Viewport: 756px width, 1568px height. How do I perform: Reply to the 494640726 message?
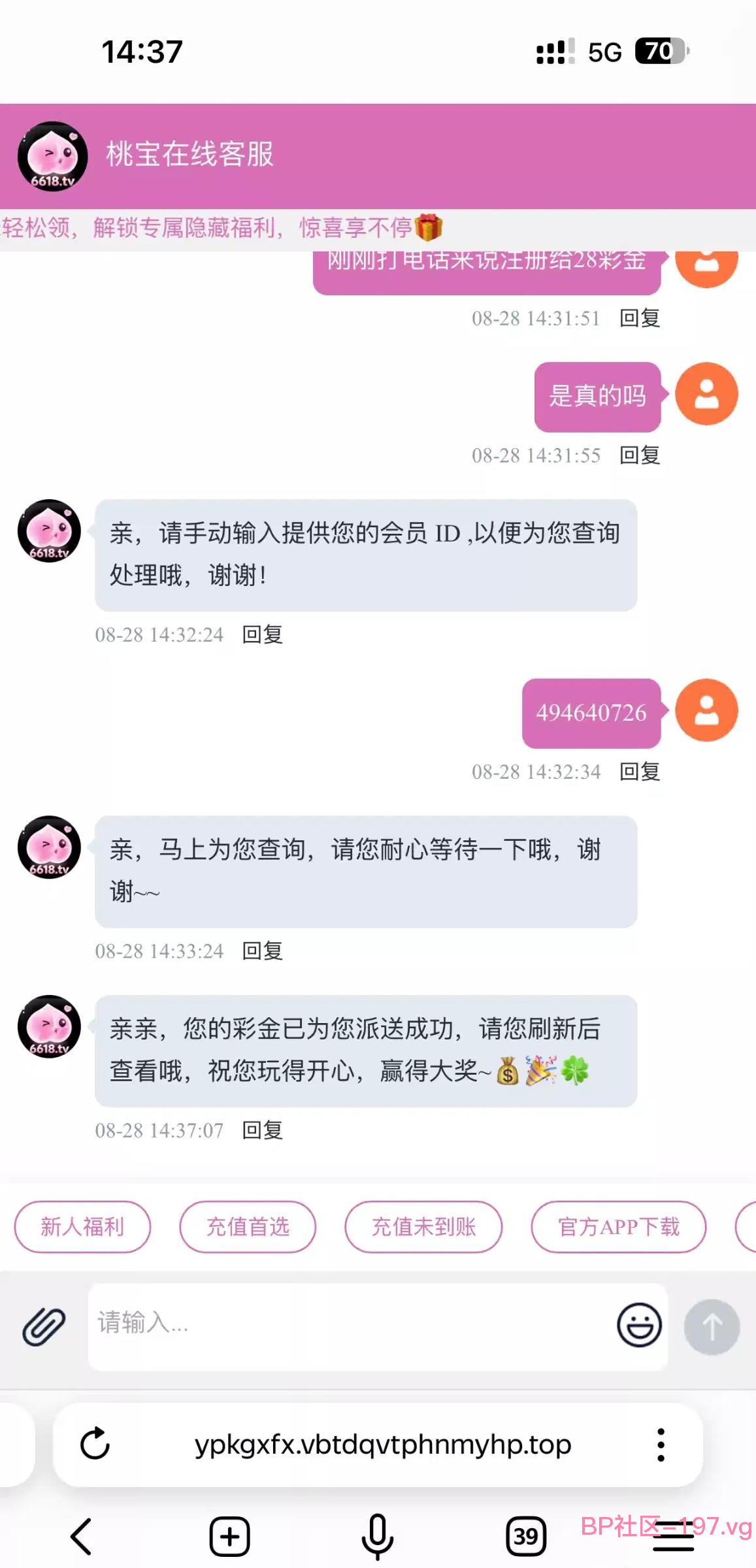pyautogui.click(x=640, y=772)
